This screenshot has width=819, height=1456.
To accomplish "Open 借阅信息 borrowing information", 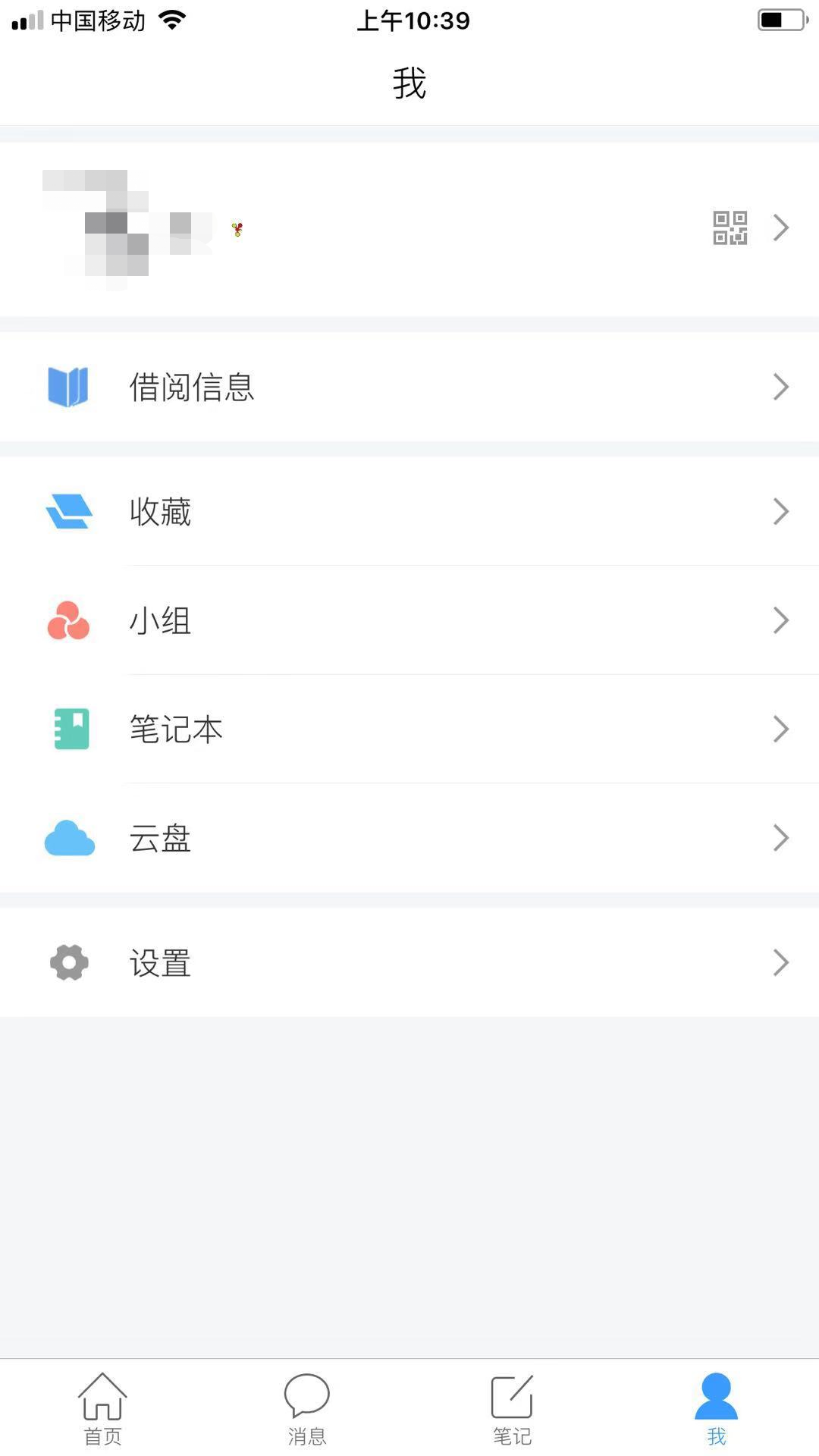I will (409, 387).
